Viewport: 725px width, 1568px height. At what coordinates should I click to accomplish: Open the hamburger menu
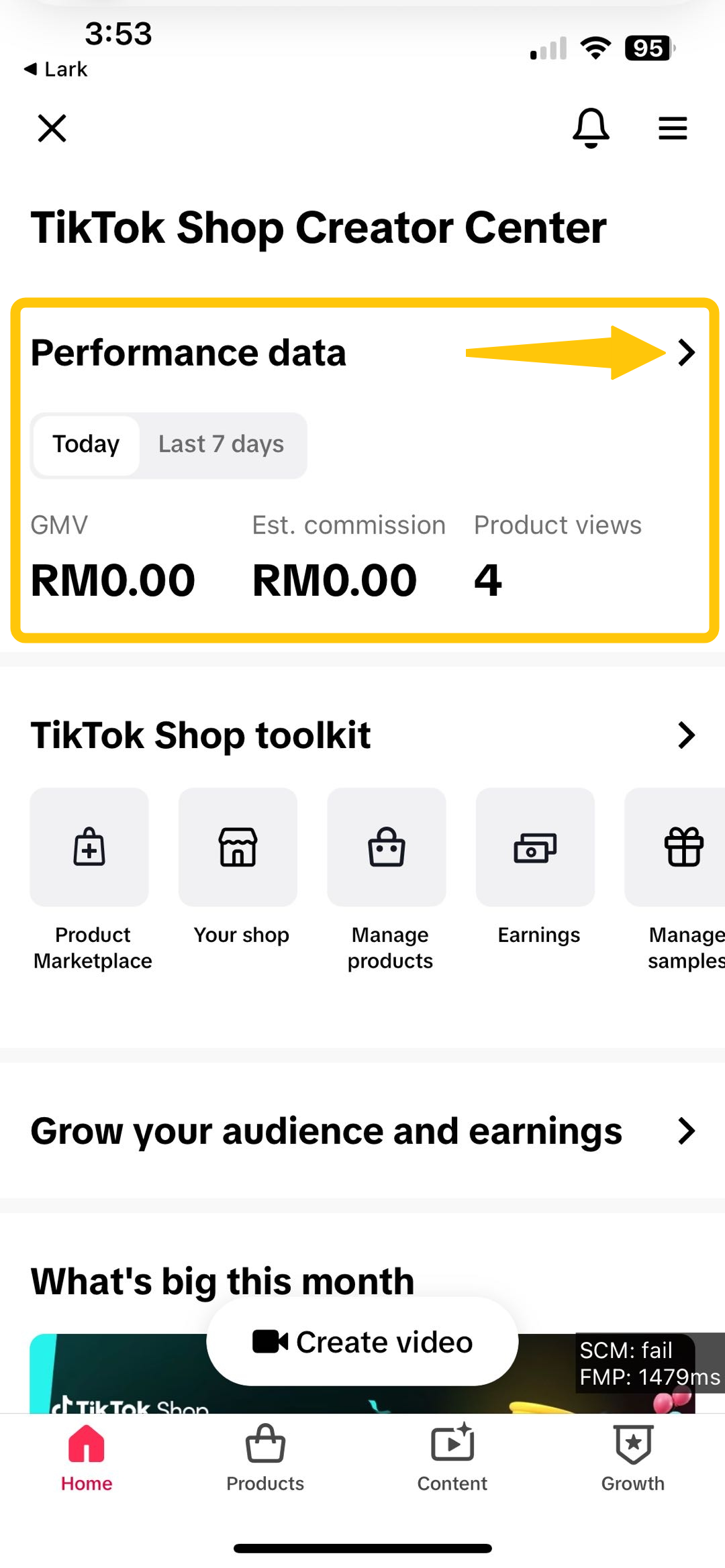(673, 128)
